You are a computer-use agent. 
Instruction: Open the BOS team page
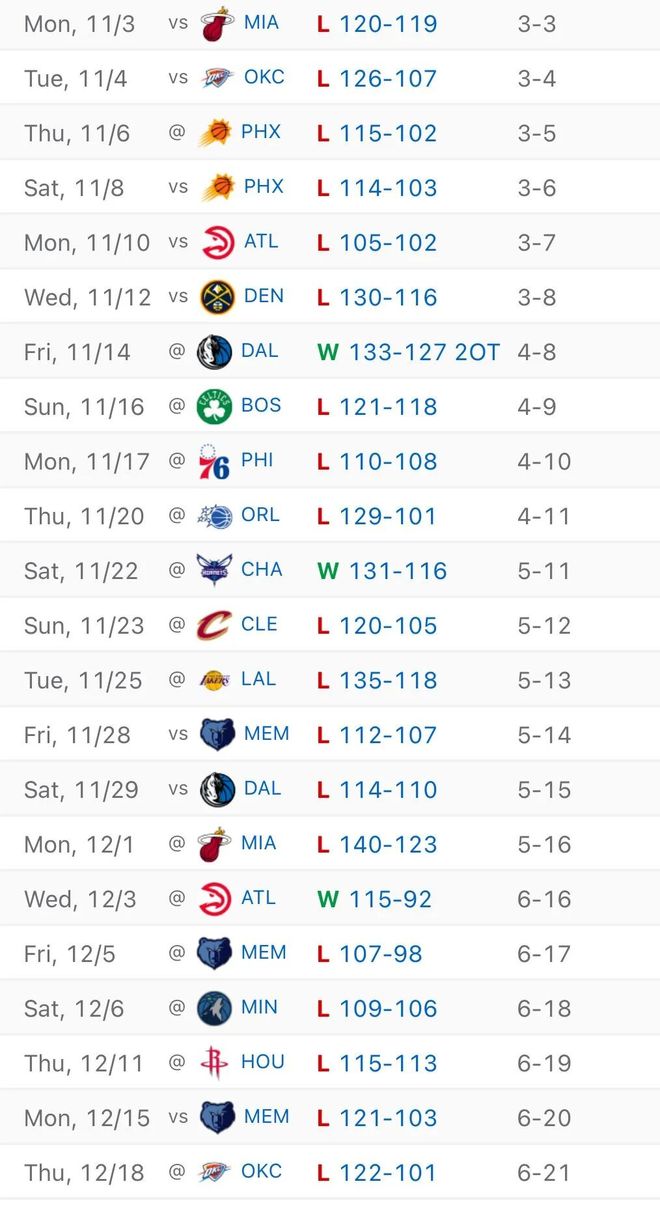pyautogui.click(x=260, y=406)
